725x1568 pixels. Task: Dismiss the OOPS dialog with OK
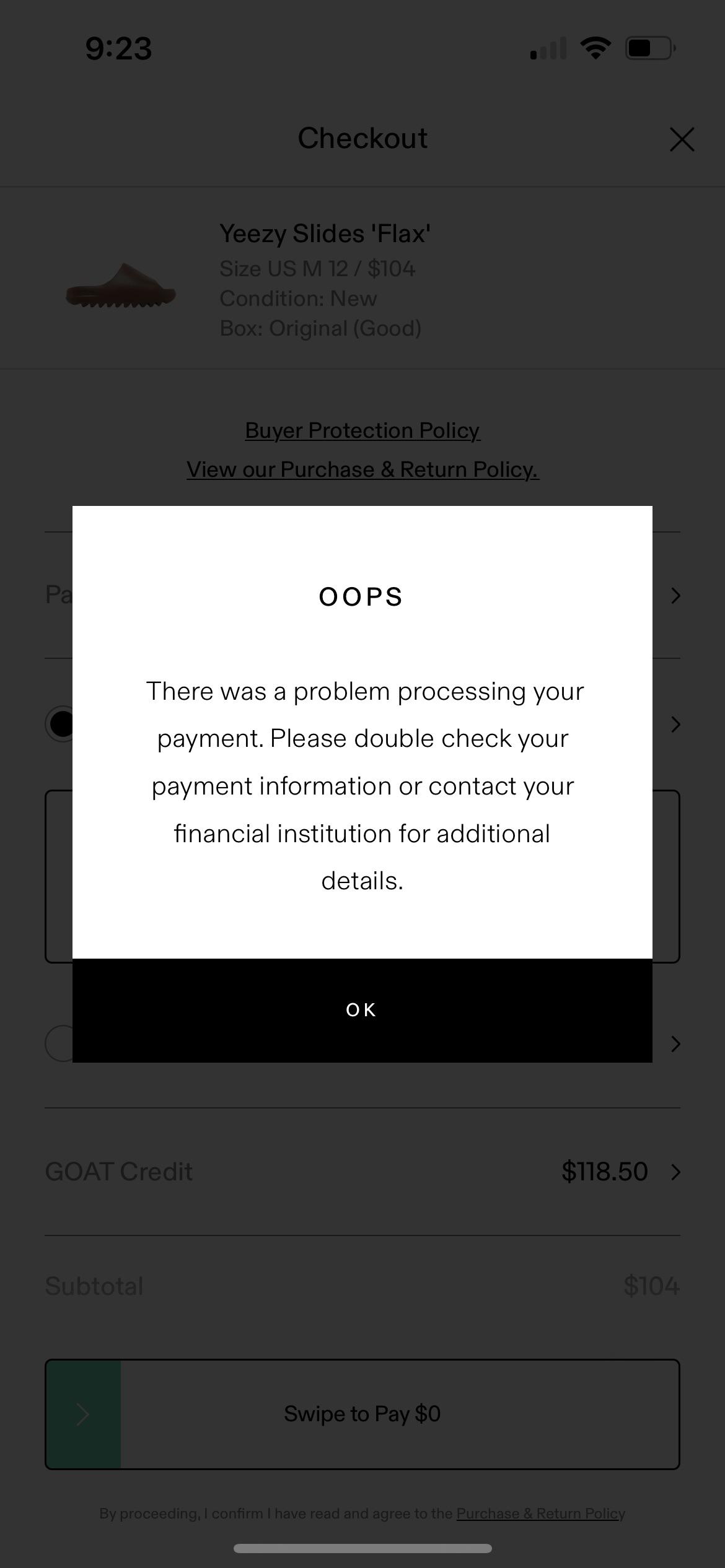[x=362, y=1009]
